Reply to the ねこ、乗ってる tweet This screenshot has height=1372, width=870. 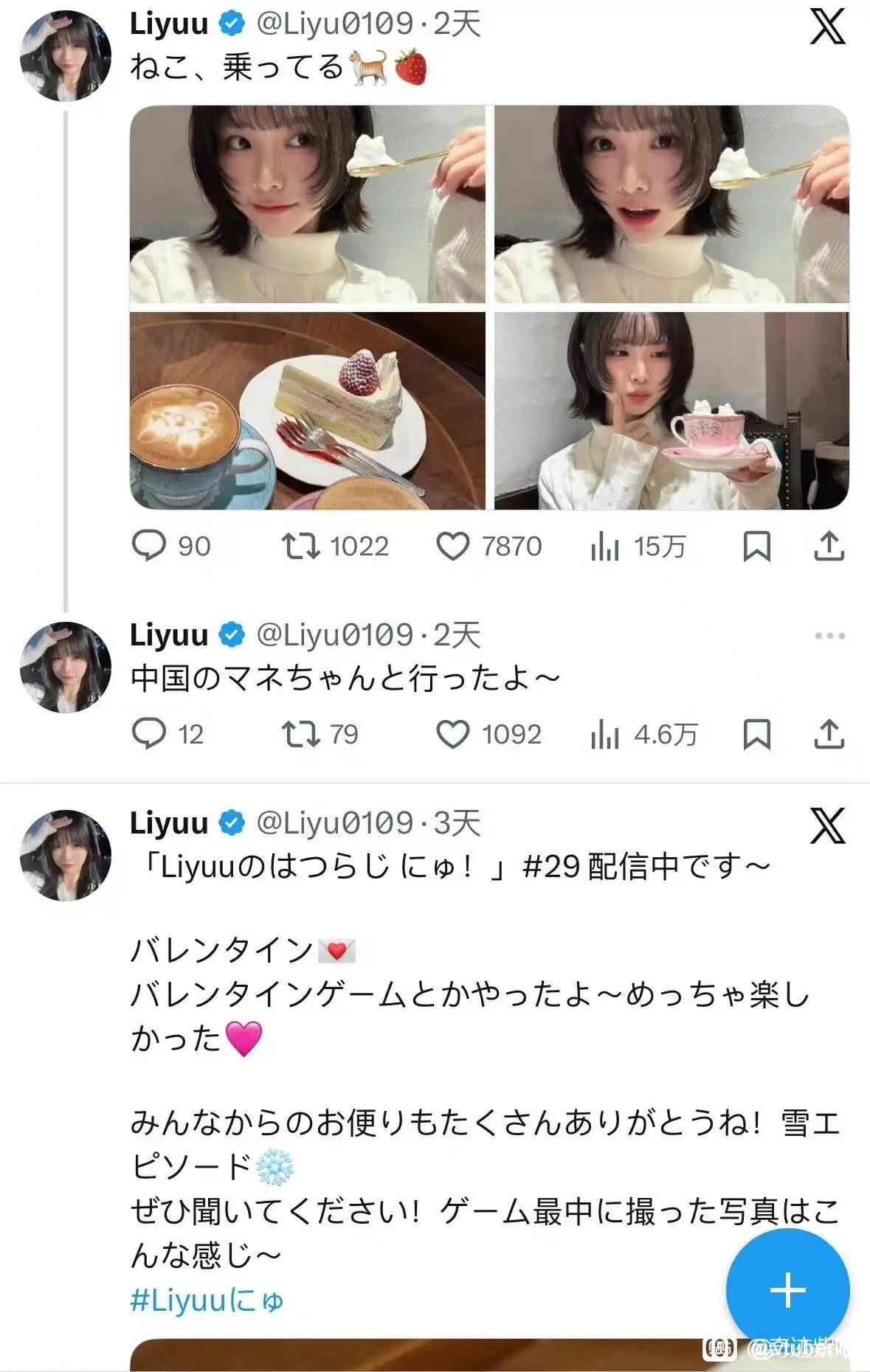148,547
